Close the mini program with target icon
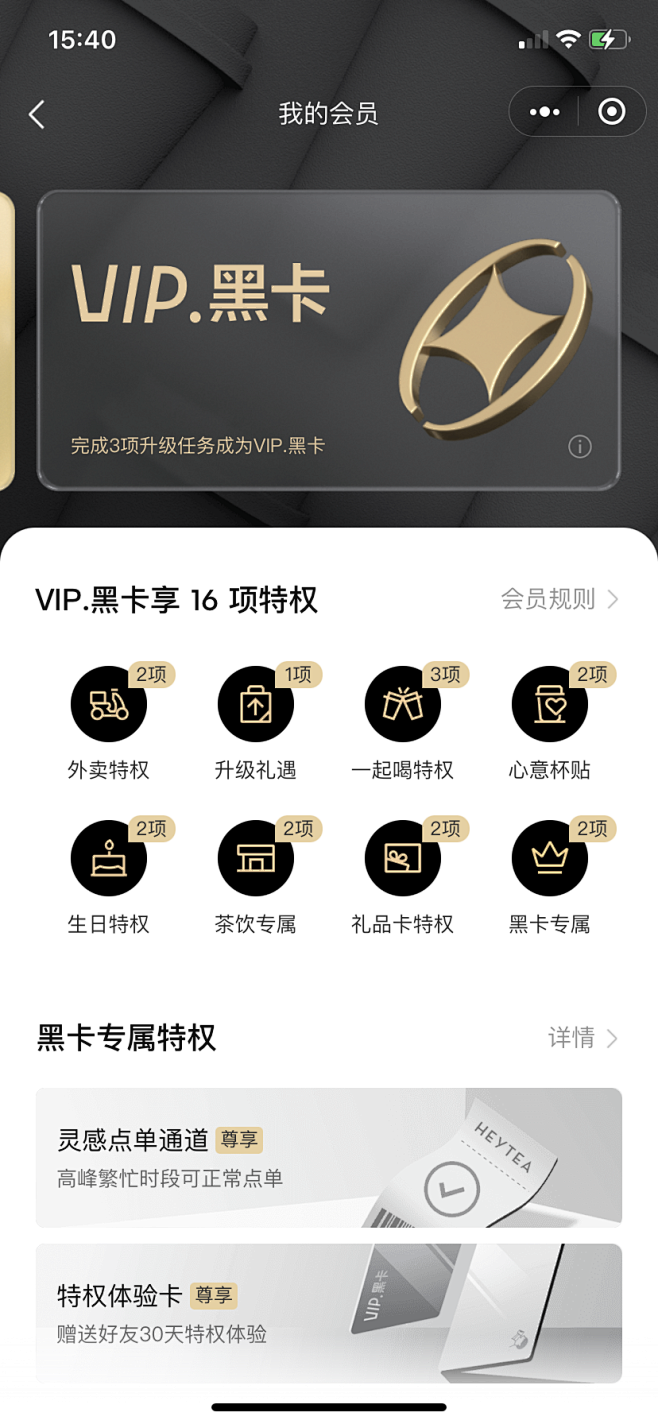The image size is (658, 1424). 611,112
